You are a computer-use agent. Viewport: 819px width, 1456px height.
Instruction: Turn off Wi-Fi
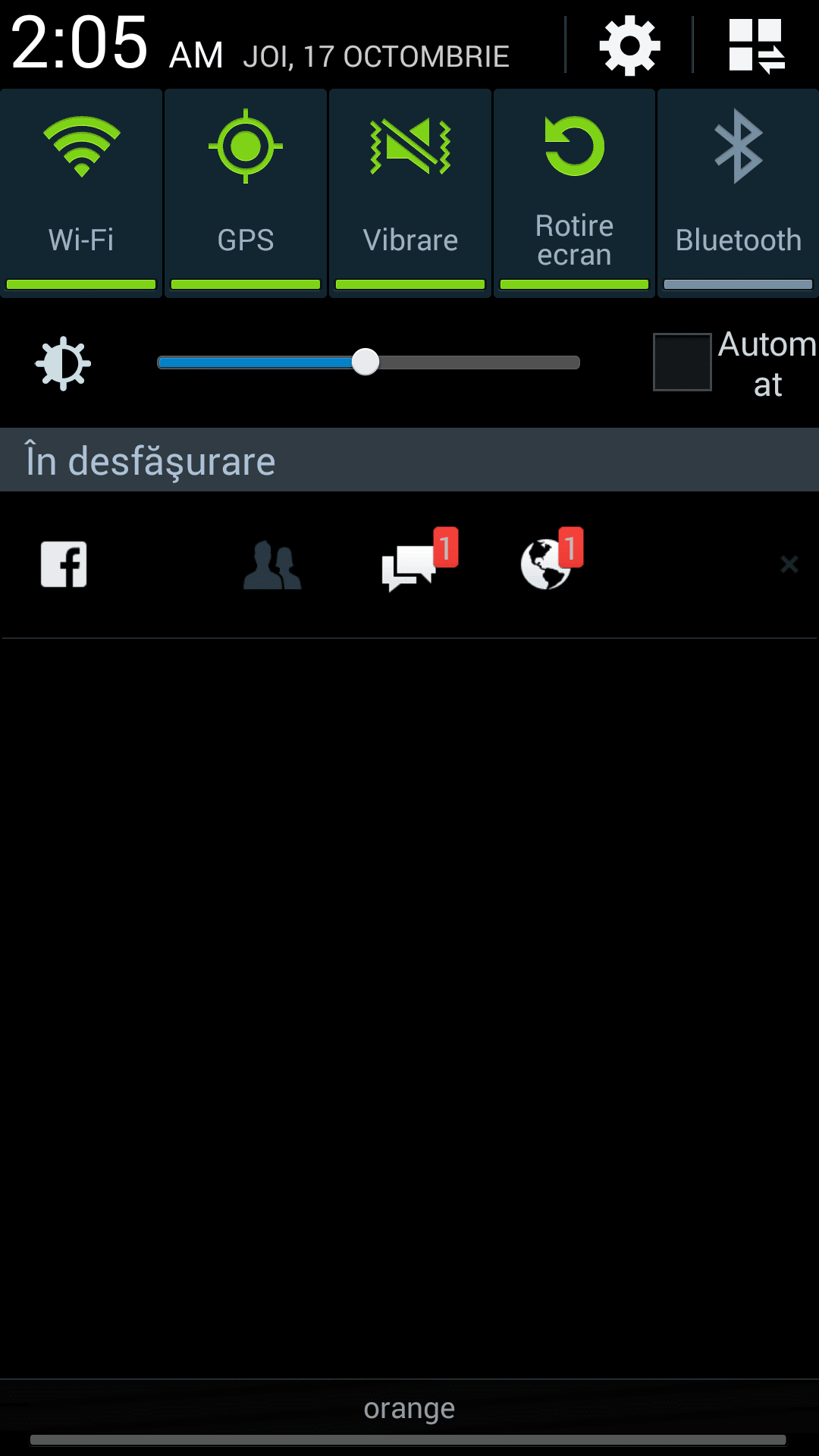point(81,193)
